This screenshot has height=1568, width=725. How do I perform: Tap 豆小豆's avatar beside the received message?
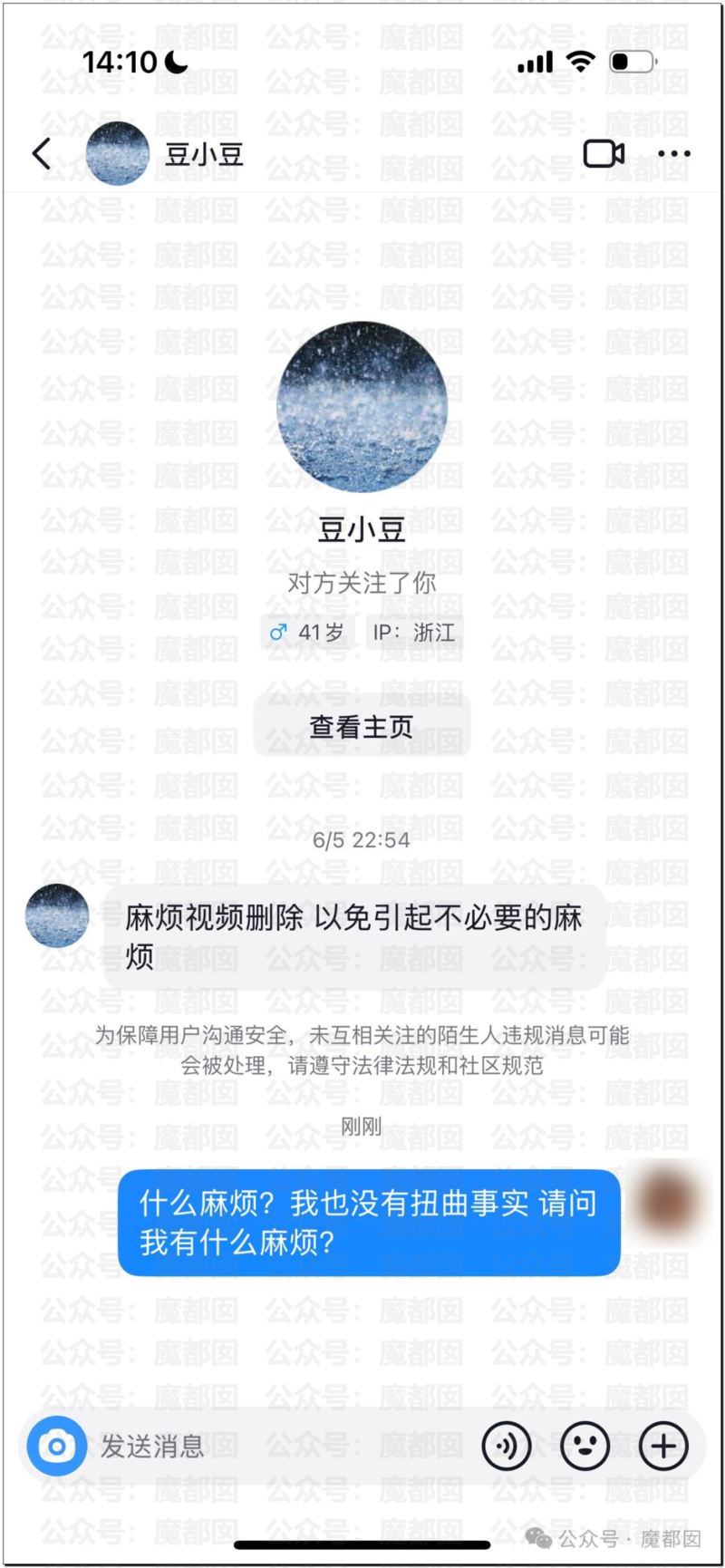[57, 916]
